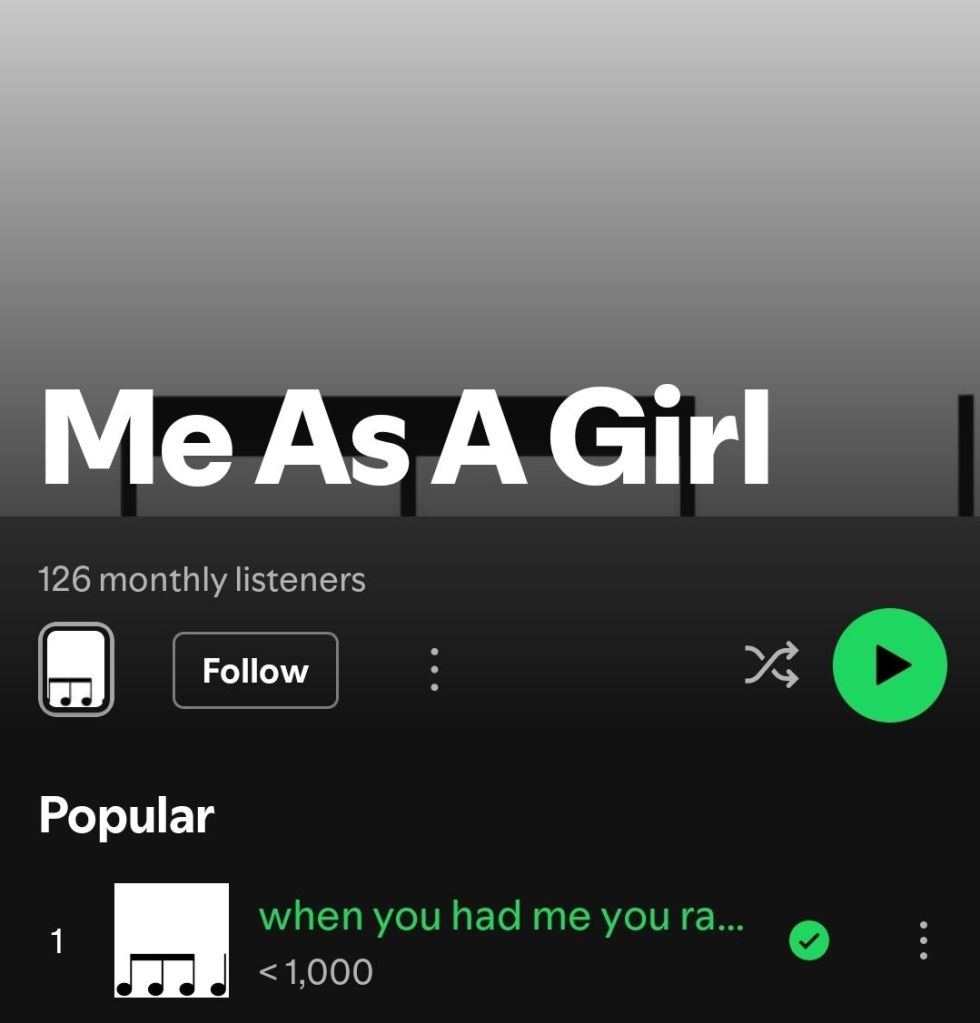This screenshot has width=980, height=1023.
Task: Open the latest release thumbnail beside Follow
Action: pos(76,670)
